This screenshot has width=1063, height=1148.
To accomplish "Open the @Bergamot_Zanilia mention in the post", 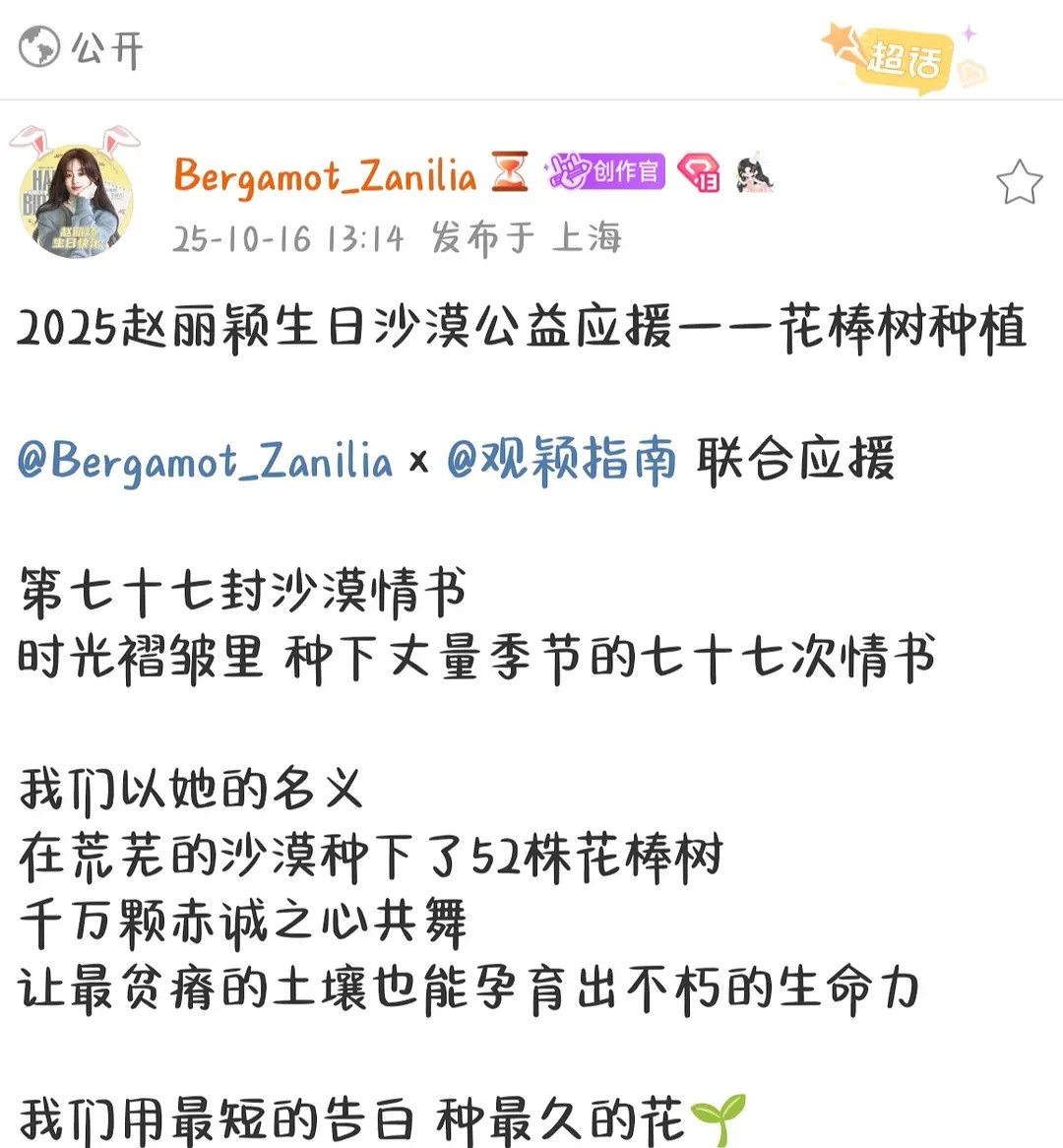I will (205, 461).
